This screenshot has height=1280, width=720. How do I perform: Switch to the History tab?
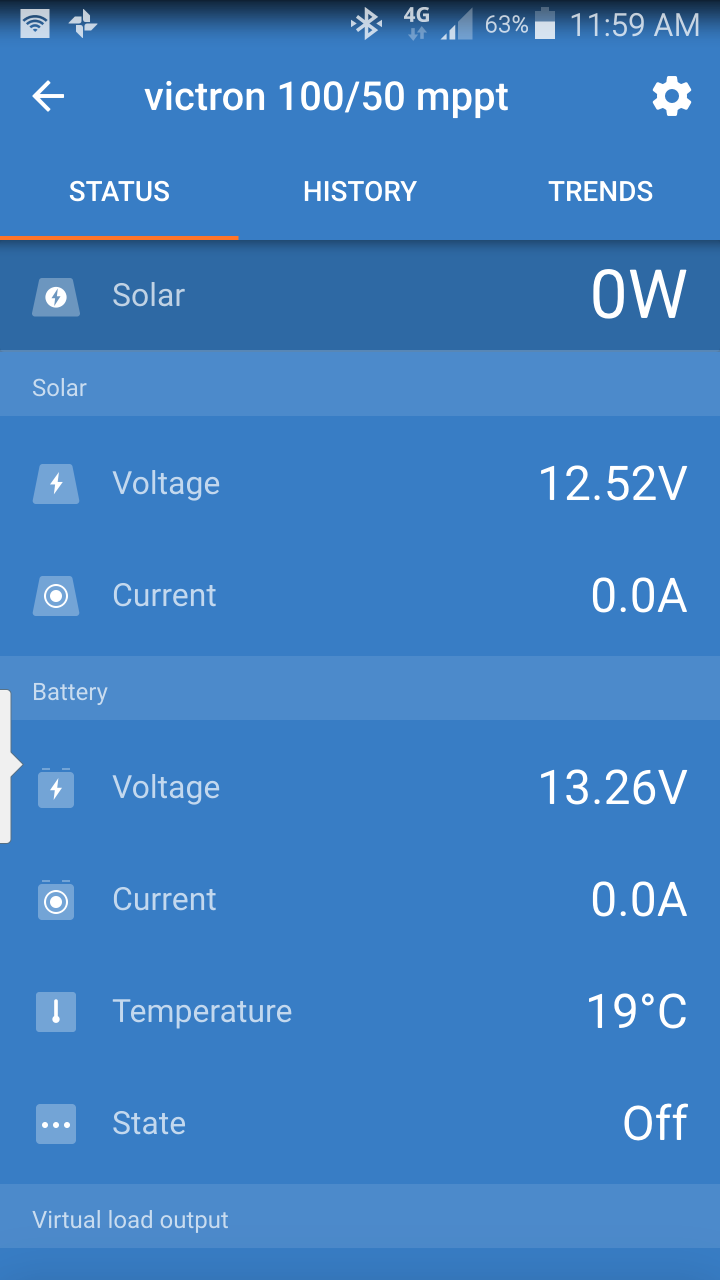click(x=360, y=191)
